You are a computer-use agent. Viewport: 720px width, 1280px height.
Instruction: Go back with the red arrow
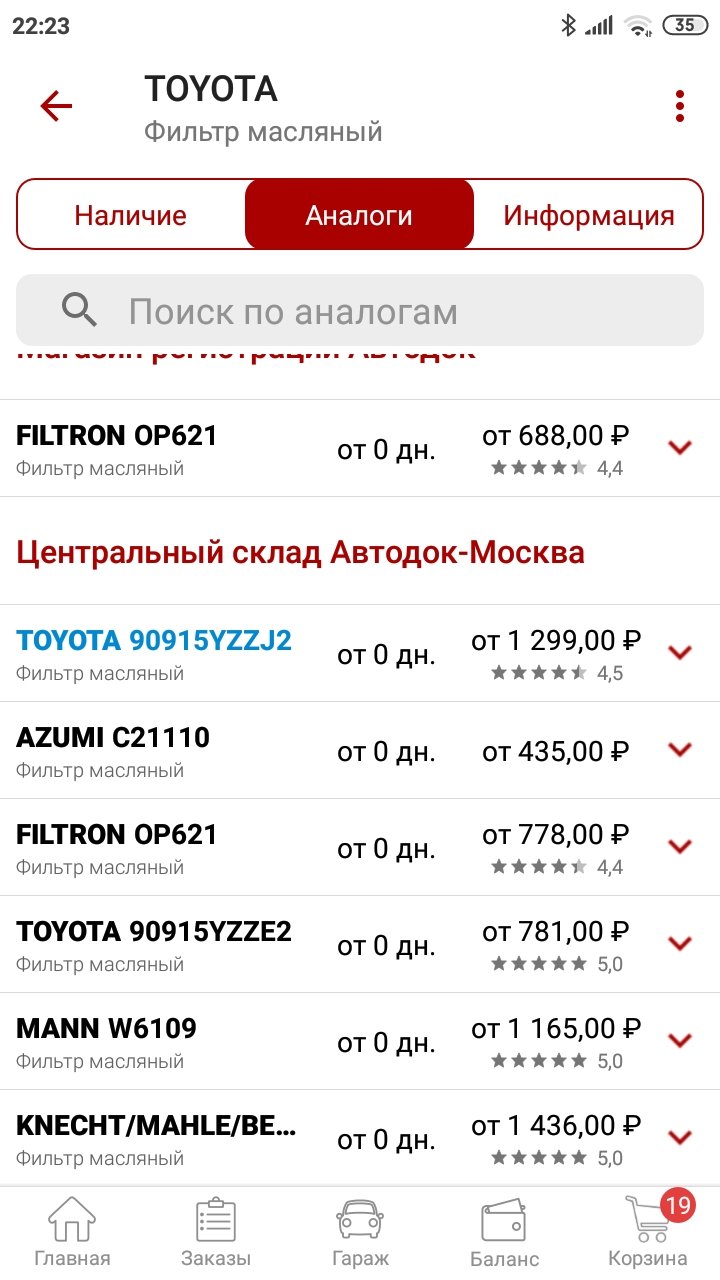click(x=56, y=106)
